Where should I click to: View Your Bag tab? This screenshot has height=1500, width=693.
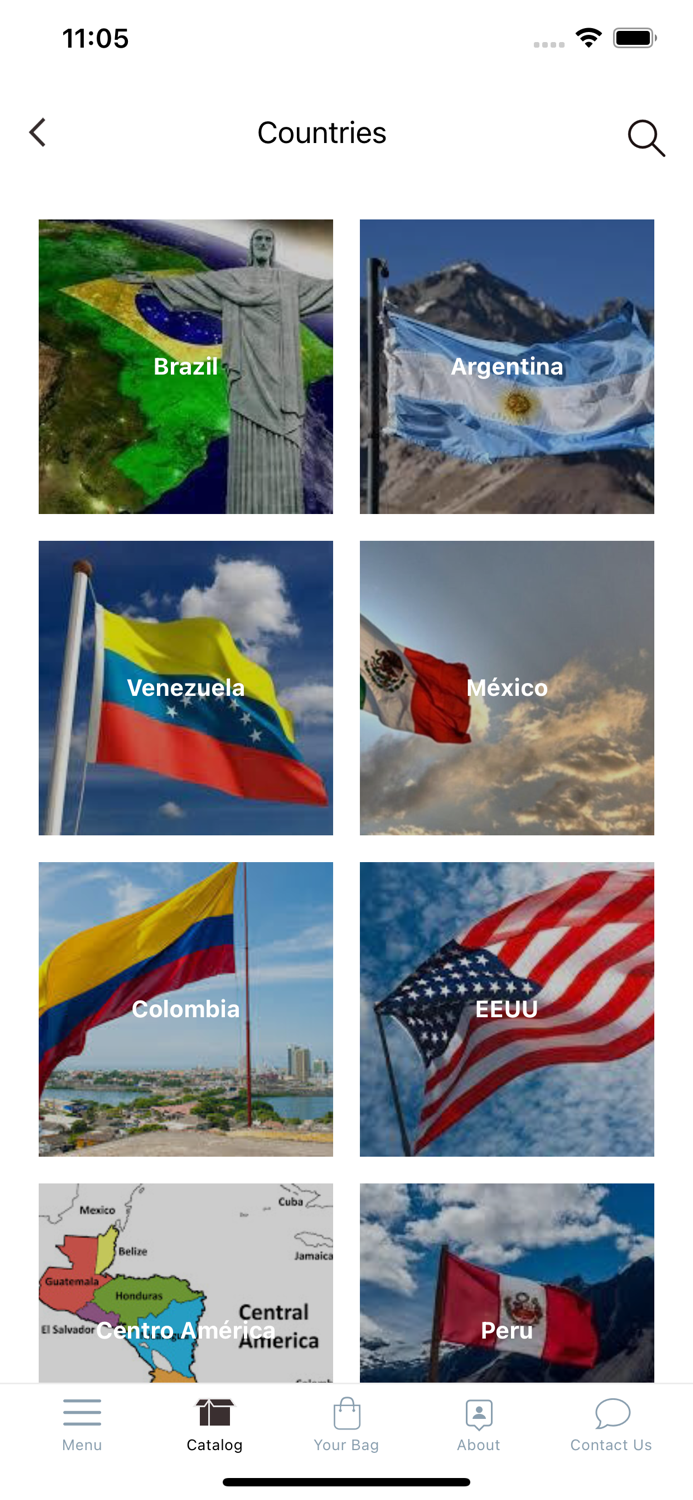pyautogui.click(x=346, y=1425)
